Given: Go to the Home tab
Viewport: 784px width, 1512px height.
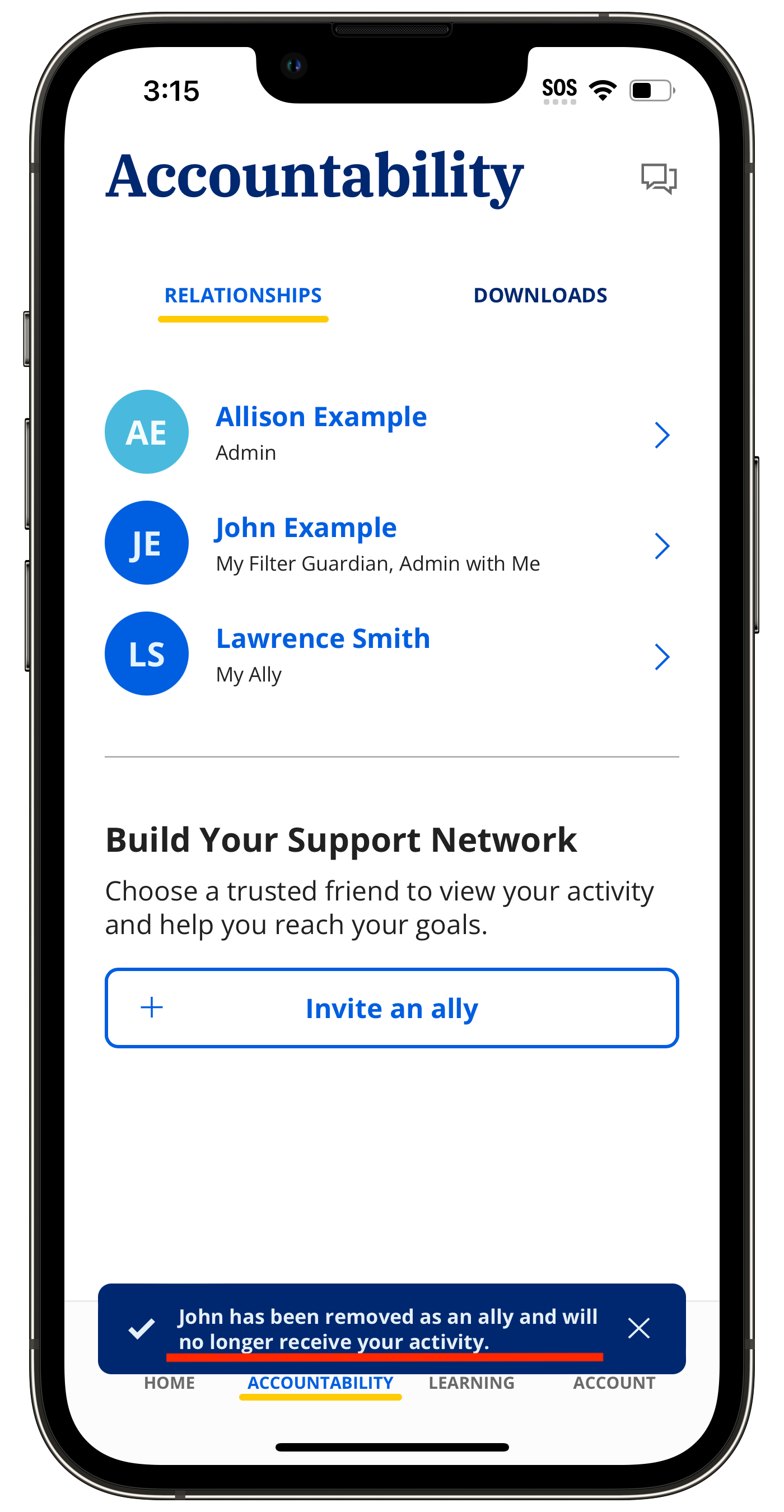Looking at the screenshot, I should point(170,1383).
